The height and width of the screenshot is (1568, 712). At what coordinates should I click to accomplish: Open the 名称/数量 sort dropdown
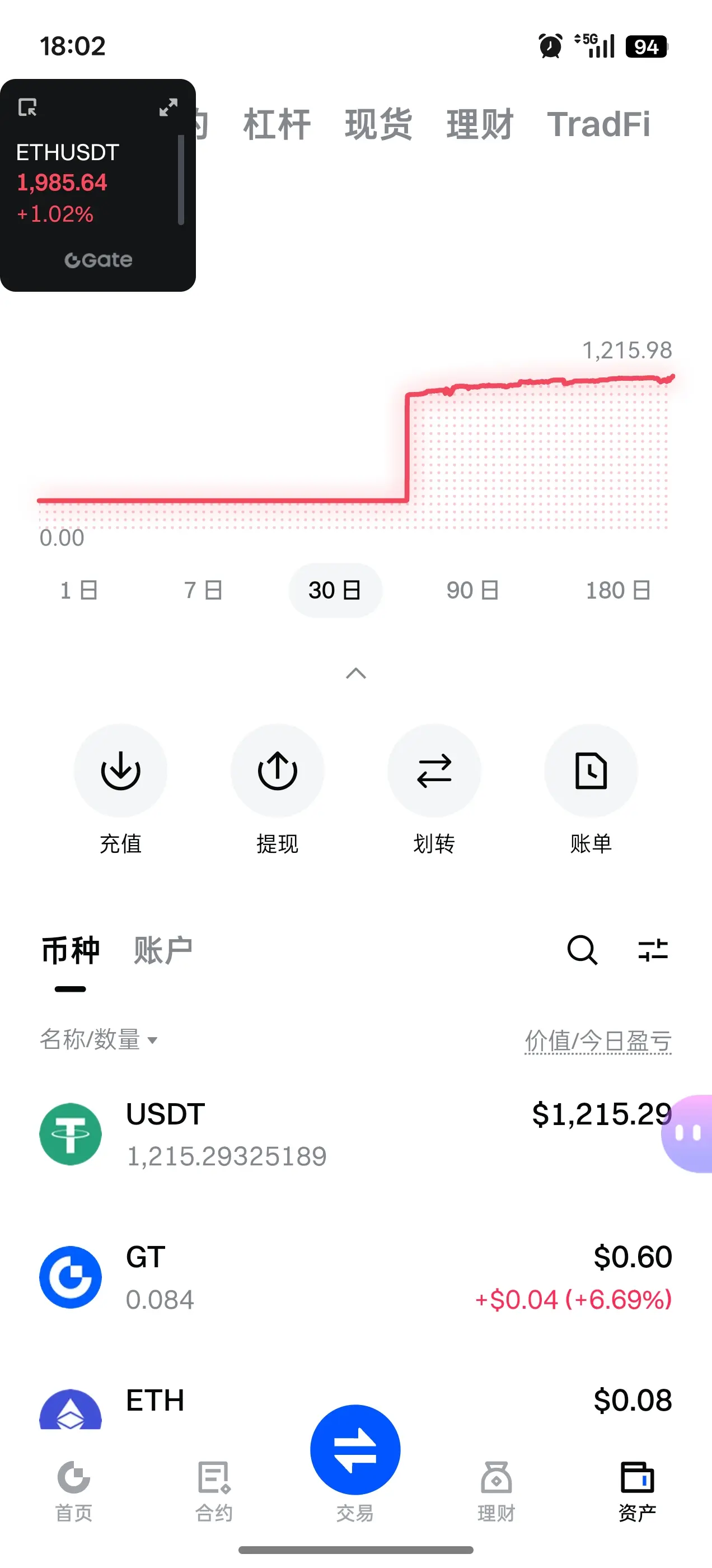click(99, 1040)
